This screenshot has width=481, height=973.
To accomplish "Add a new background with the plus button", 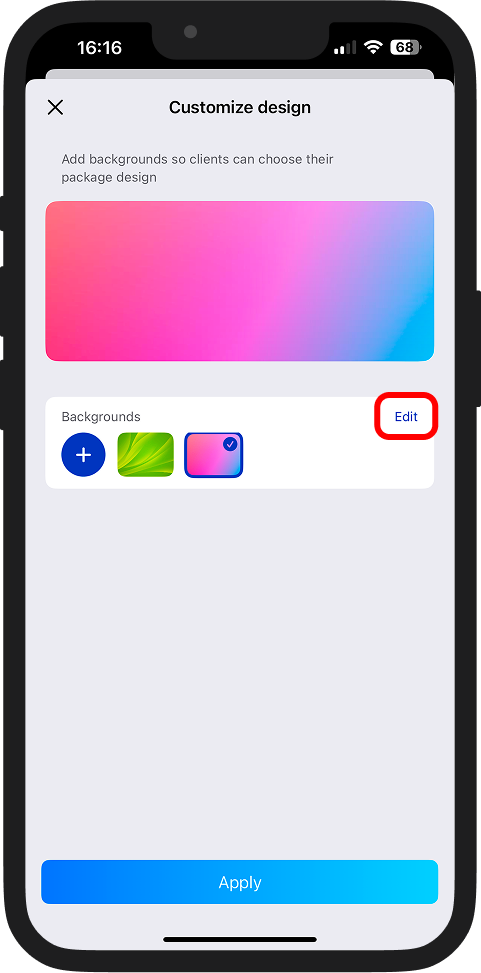I will (83, 455).
